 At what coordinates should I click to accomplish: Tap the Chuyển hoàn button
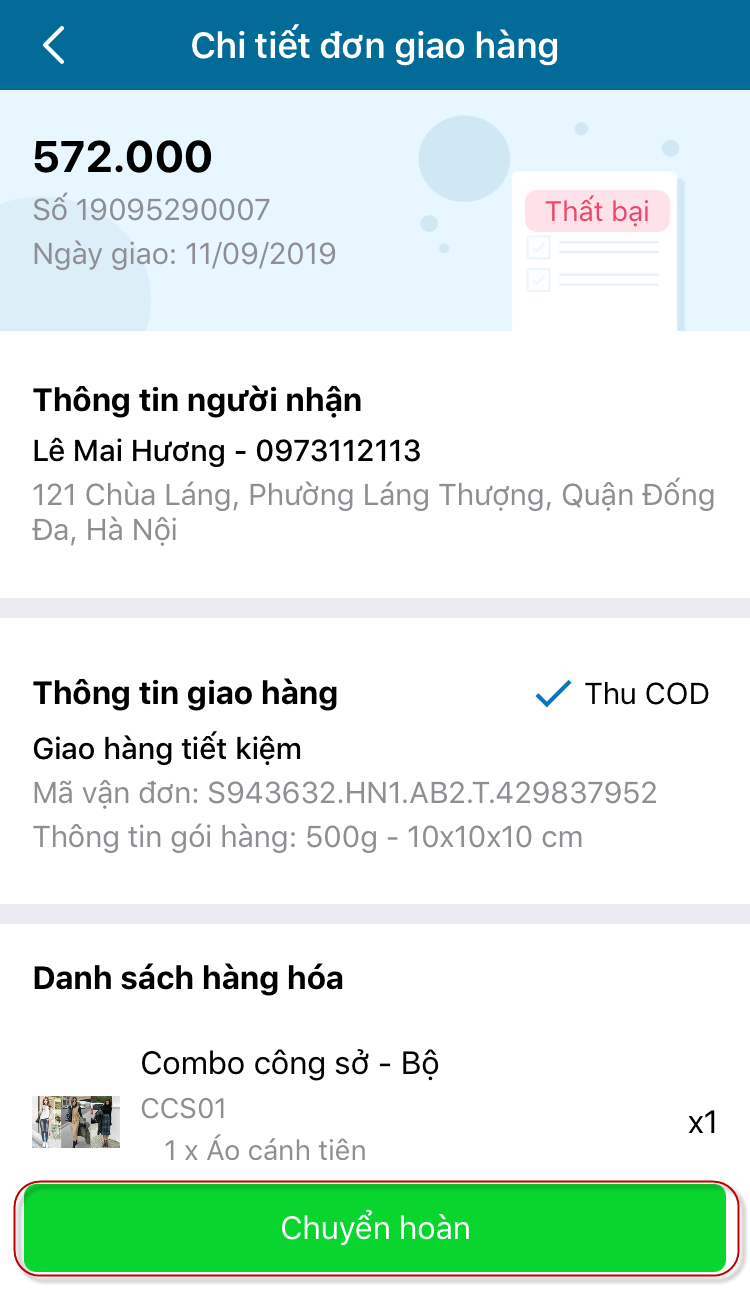coord(375,1228)
